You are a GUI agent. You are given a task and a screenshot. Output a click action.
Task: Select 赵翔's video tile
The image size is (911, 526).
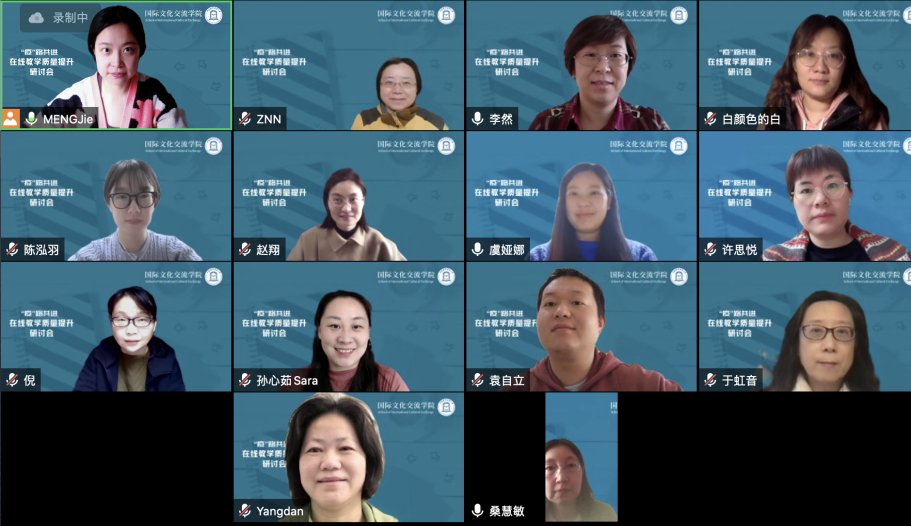tap(348, 196)
